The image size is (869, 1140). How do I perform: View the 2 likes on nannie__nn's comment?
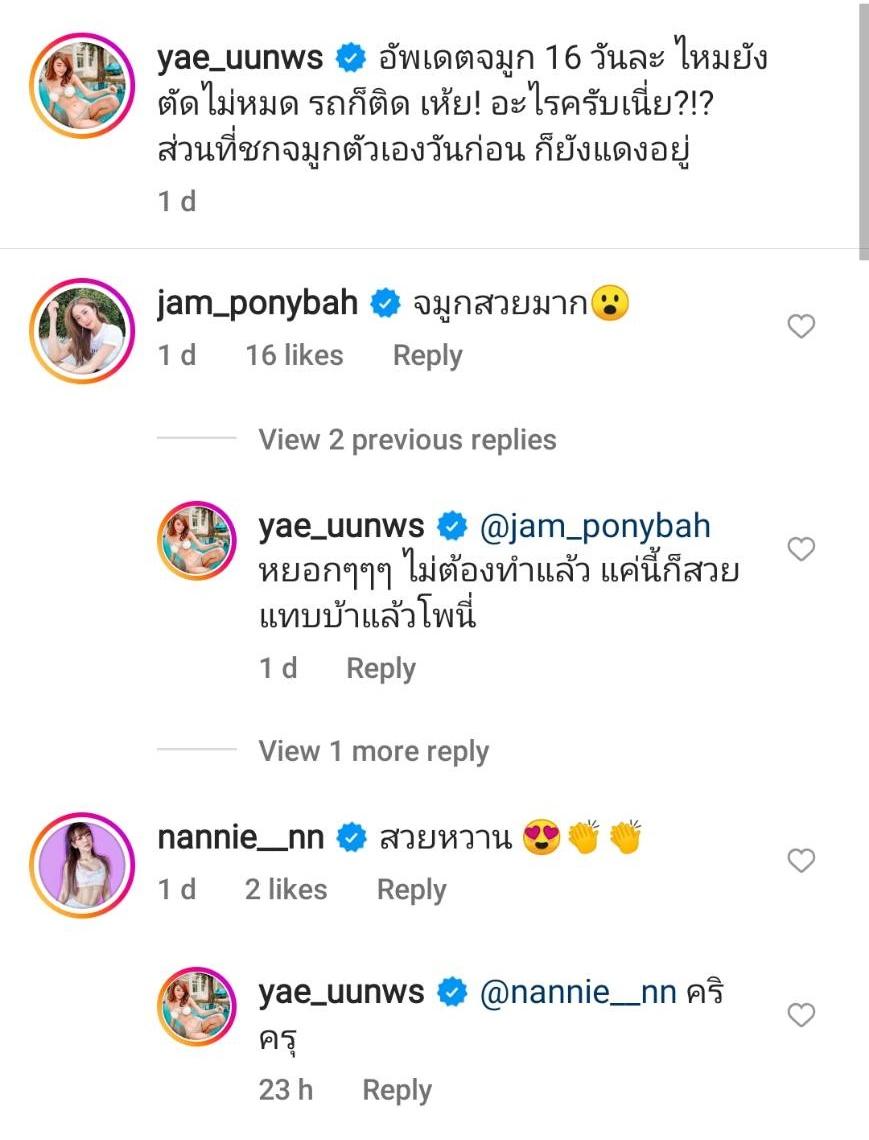pos(286,890)
